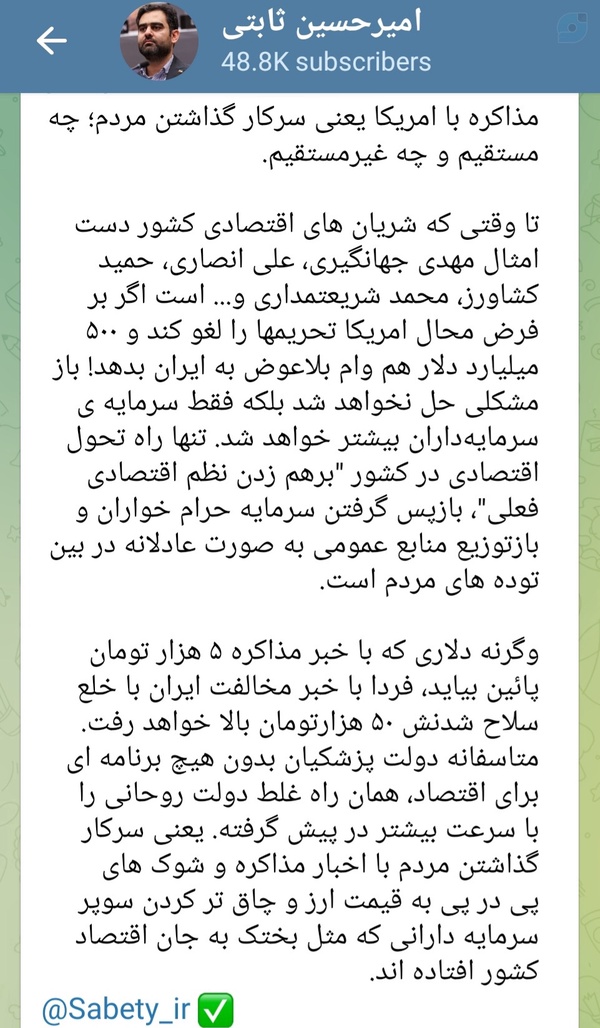Go back using the arrow icon

pyautogui.click(x=52, y=41)
